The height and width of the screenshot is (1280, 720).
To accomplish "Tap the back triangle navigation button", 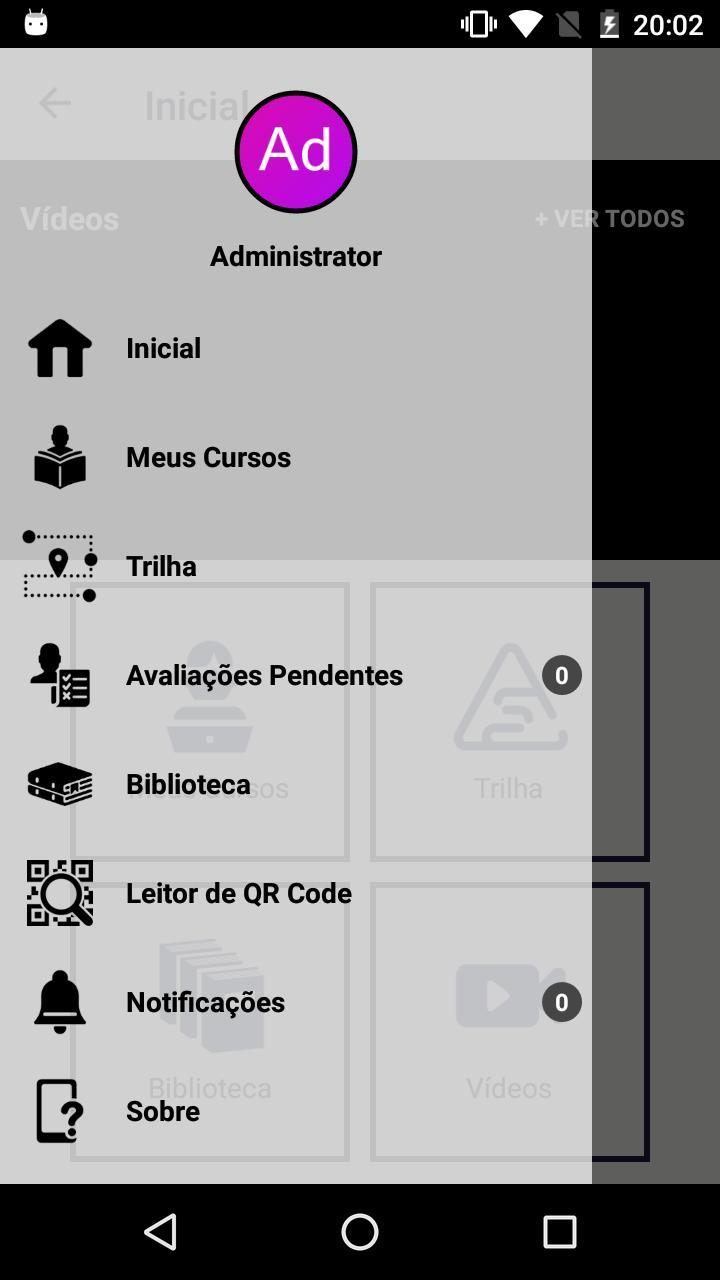I will 160,1232.
